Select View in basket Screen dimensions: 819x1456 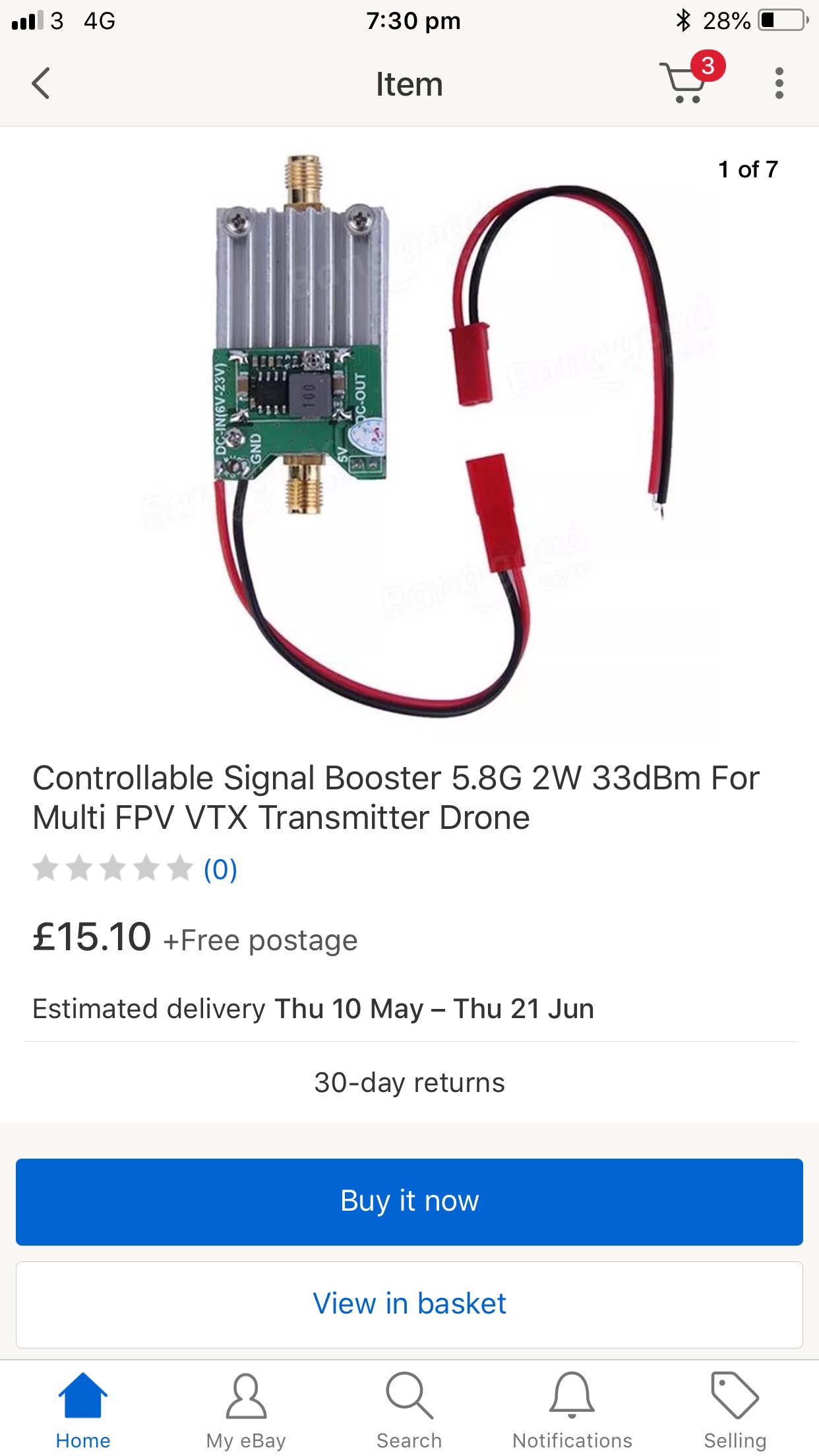point(409,1304)
